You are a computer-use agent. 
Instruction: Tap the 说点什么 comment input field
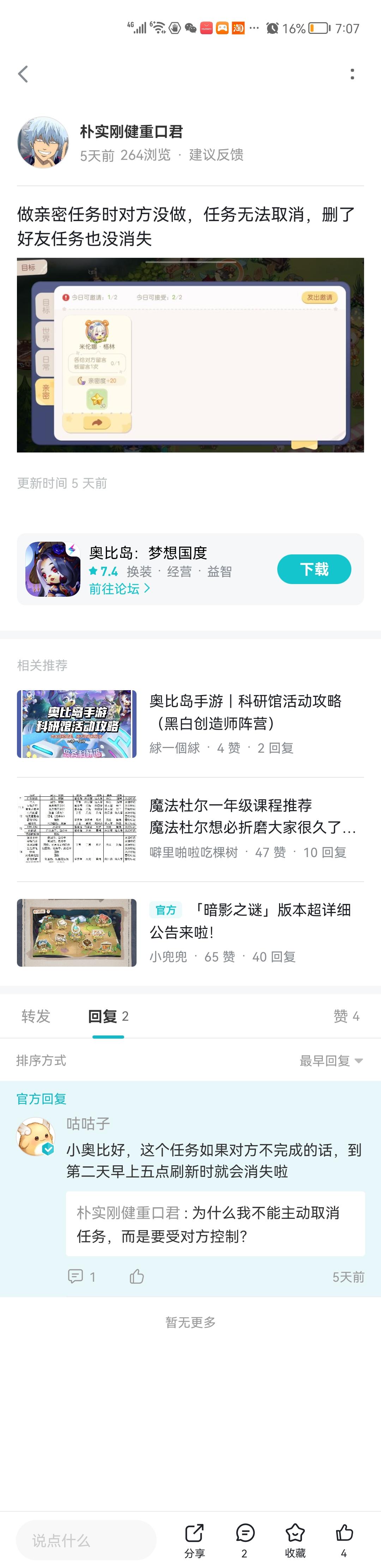click(x=85, y=1540)
